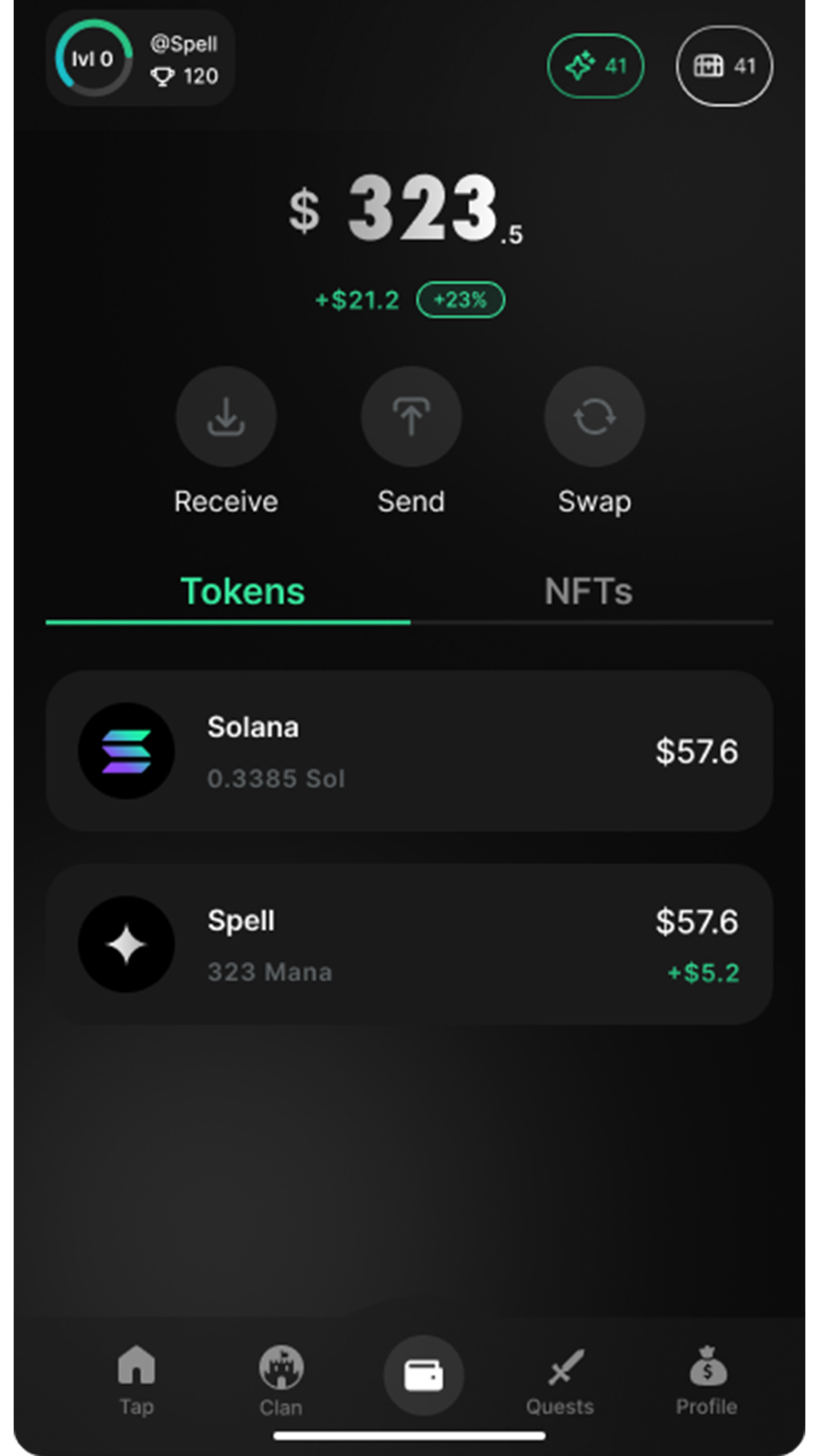Tap the sparkle badge showing 41
Viewport: 819px width, 1456px height.
click(595, 66)
